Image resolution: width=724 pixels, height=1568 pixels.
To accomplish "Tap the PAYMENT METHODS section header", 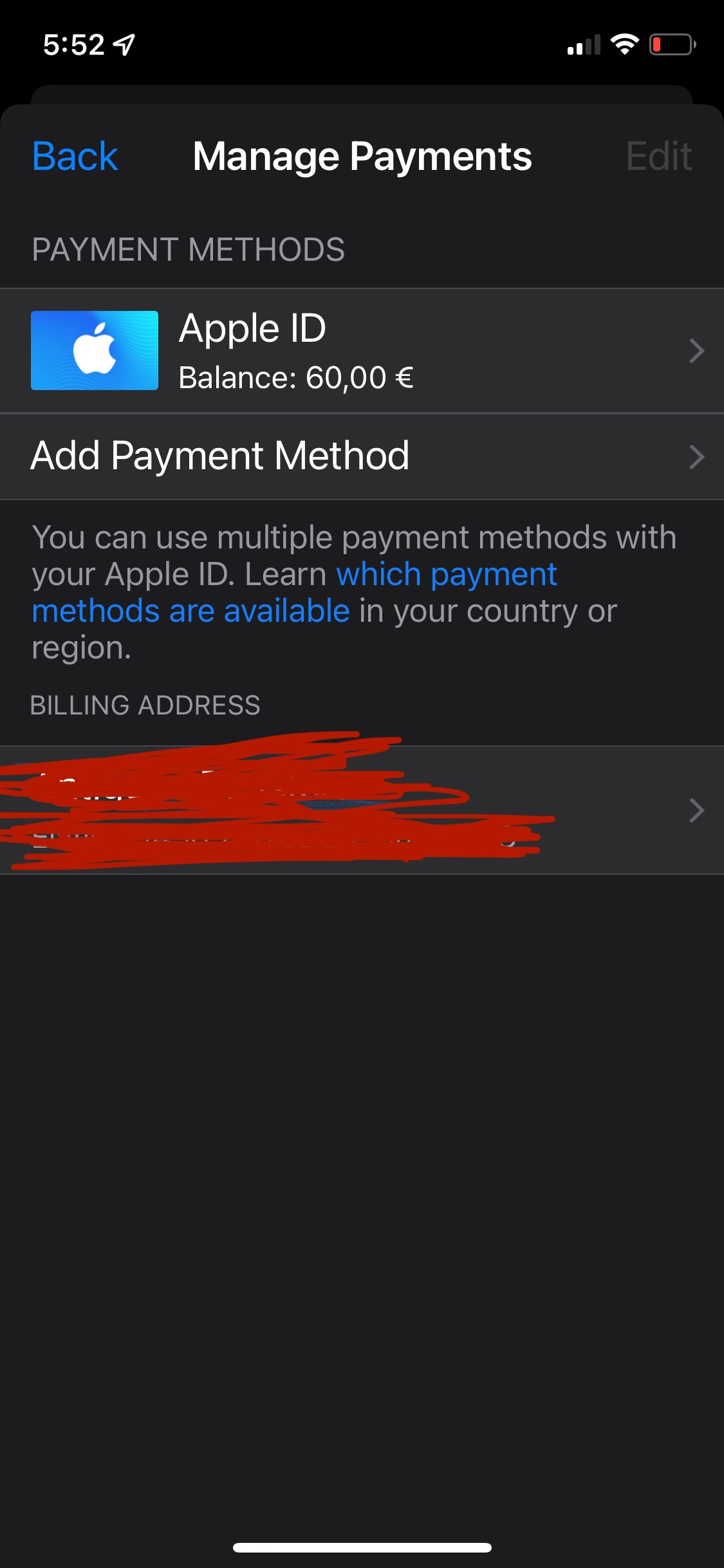I will click(188, 250).
